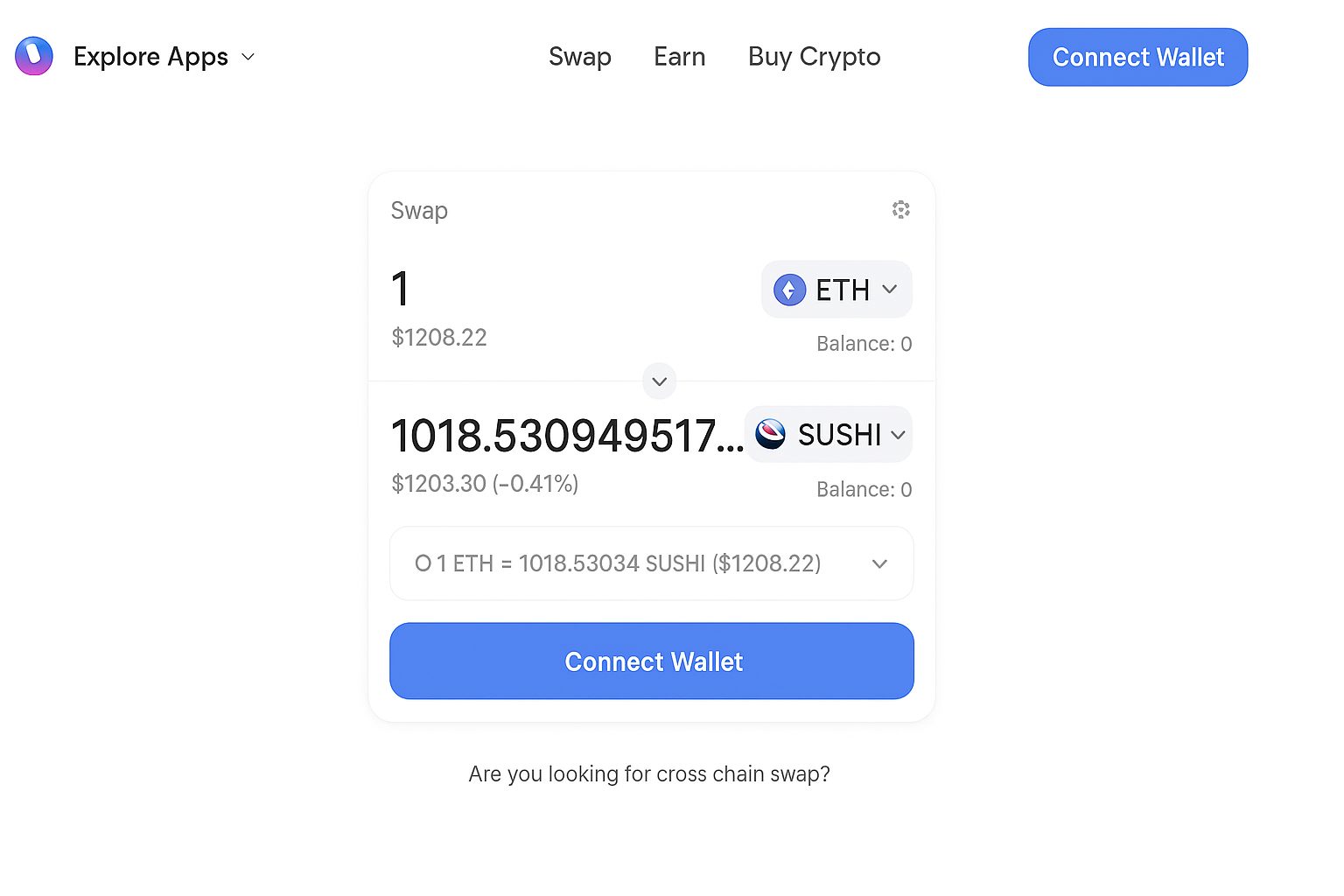Open the Buy Crypto page

tap(814, 57)
